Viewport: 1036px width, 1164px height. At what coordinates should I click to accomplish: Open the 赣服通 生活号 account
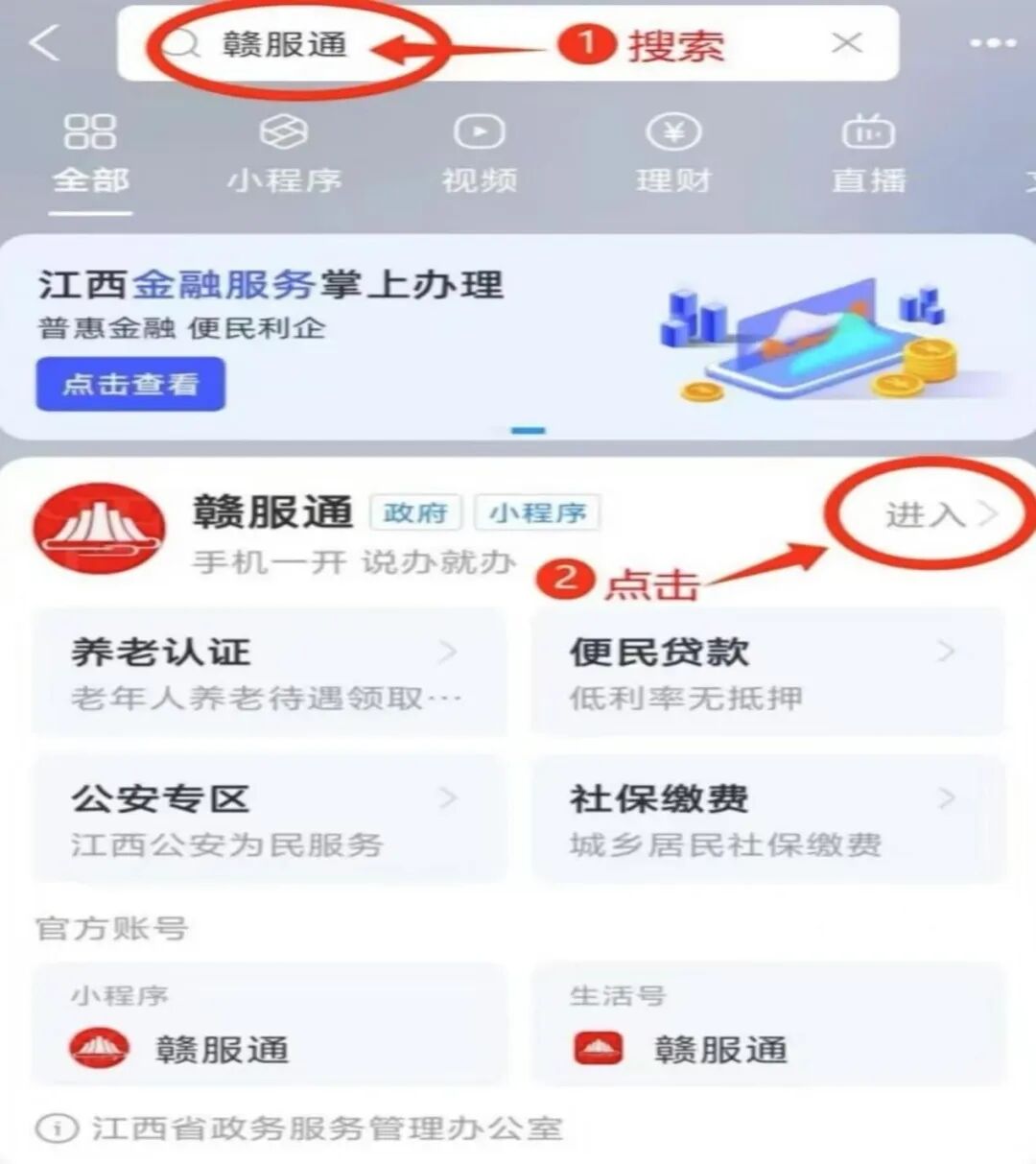(767, 1027)
